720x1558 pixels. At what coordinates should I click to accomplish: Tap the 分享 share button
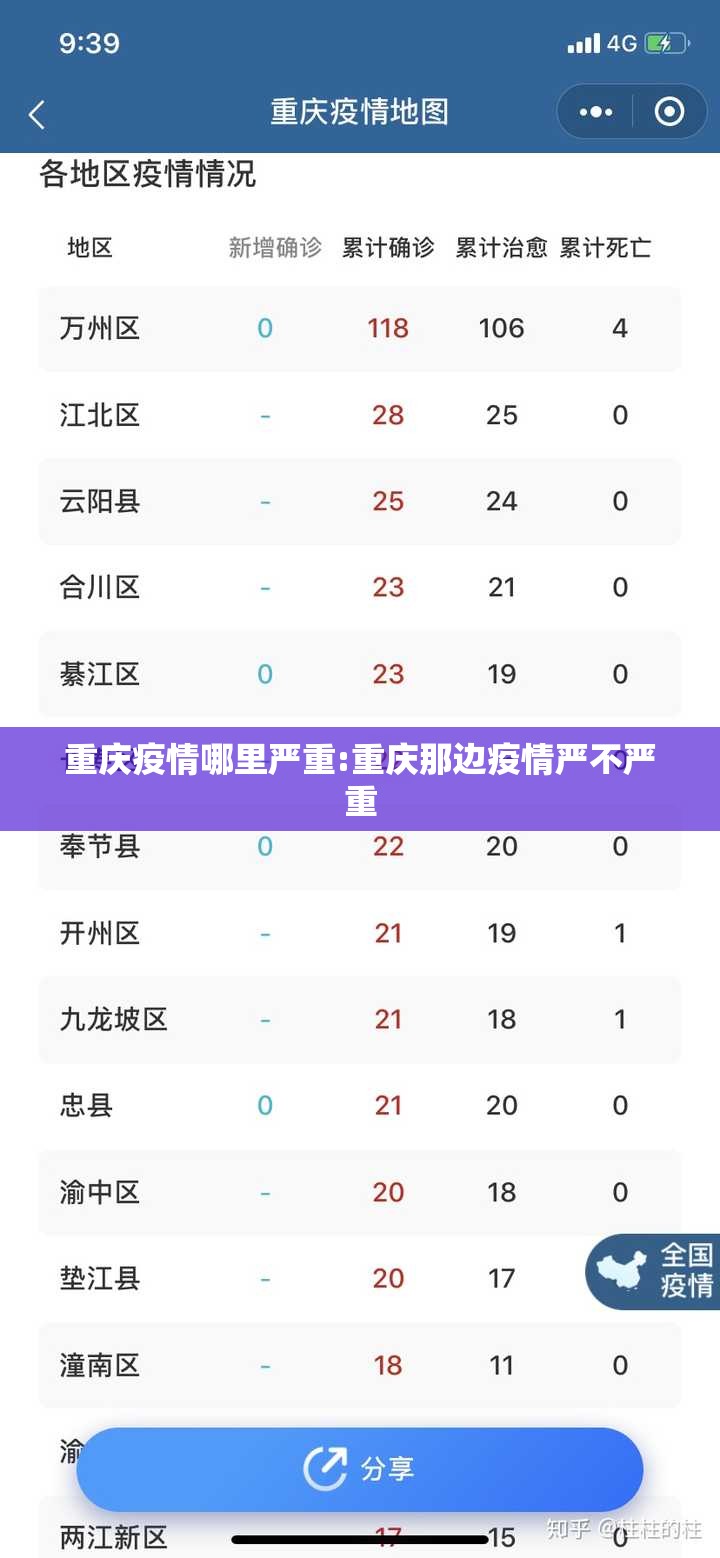tap(359, 1469)
